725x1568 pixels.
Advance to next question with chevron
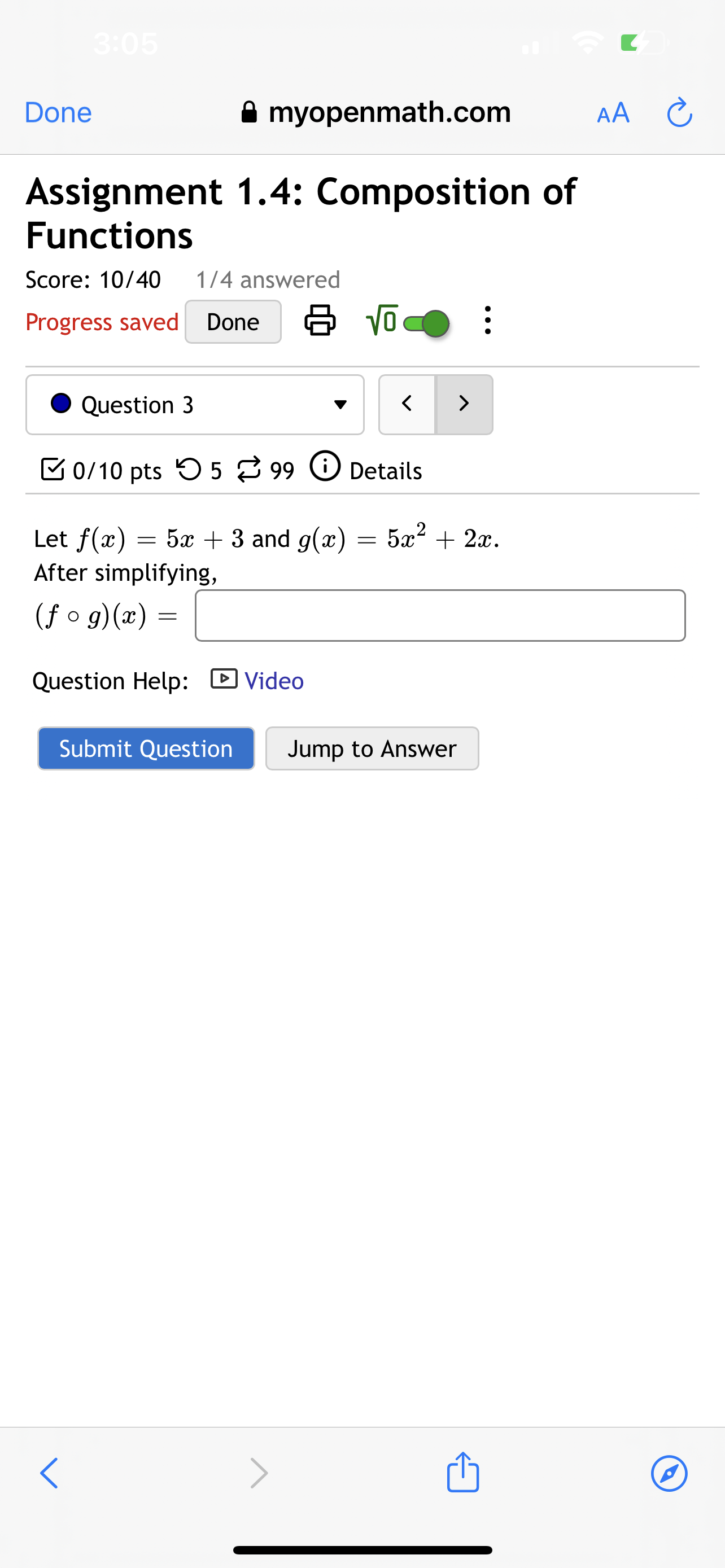(464, 404)
